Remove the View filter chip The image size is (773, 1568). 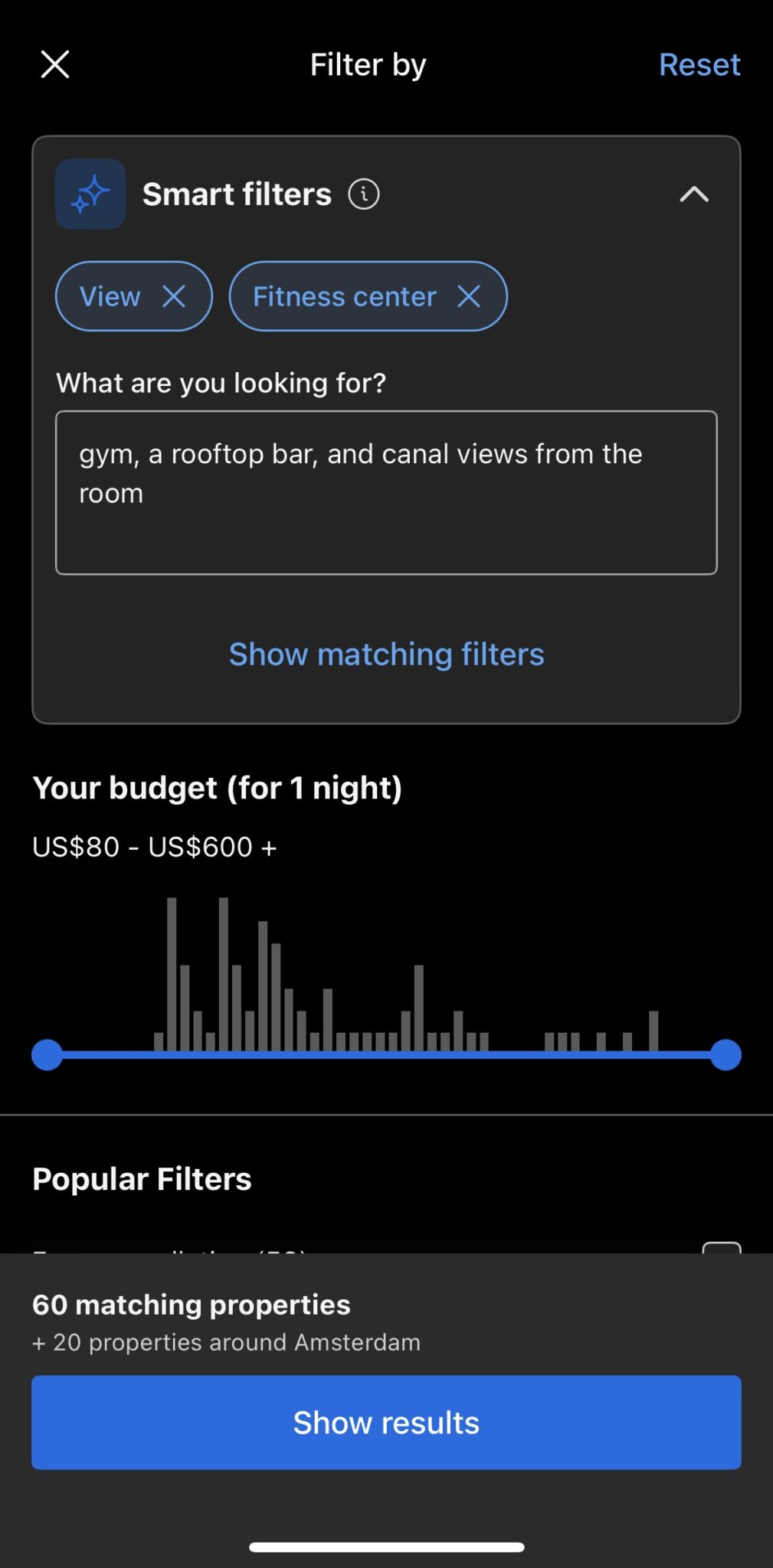click(x=174, y=297)
